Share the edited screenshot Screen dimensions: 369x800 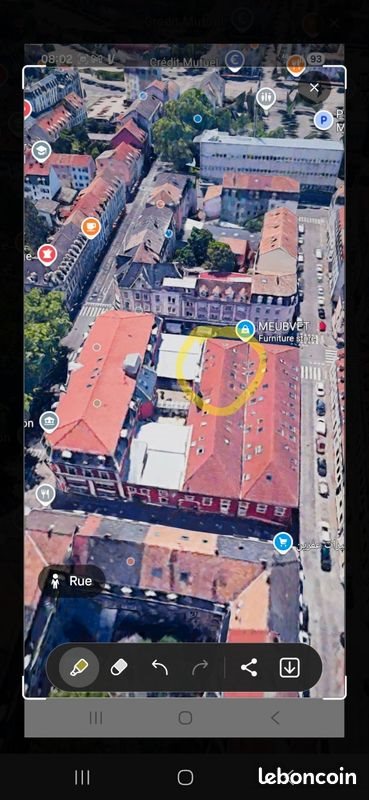tap(249, 667)
